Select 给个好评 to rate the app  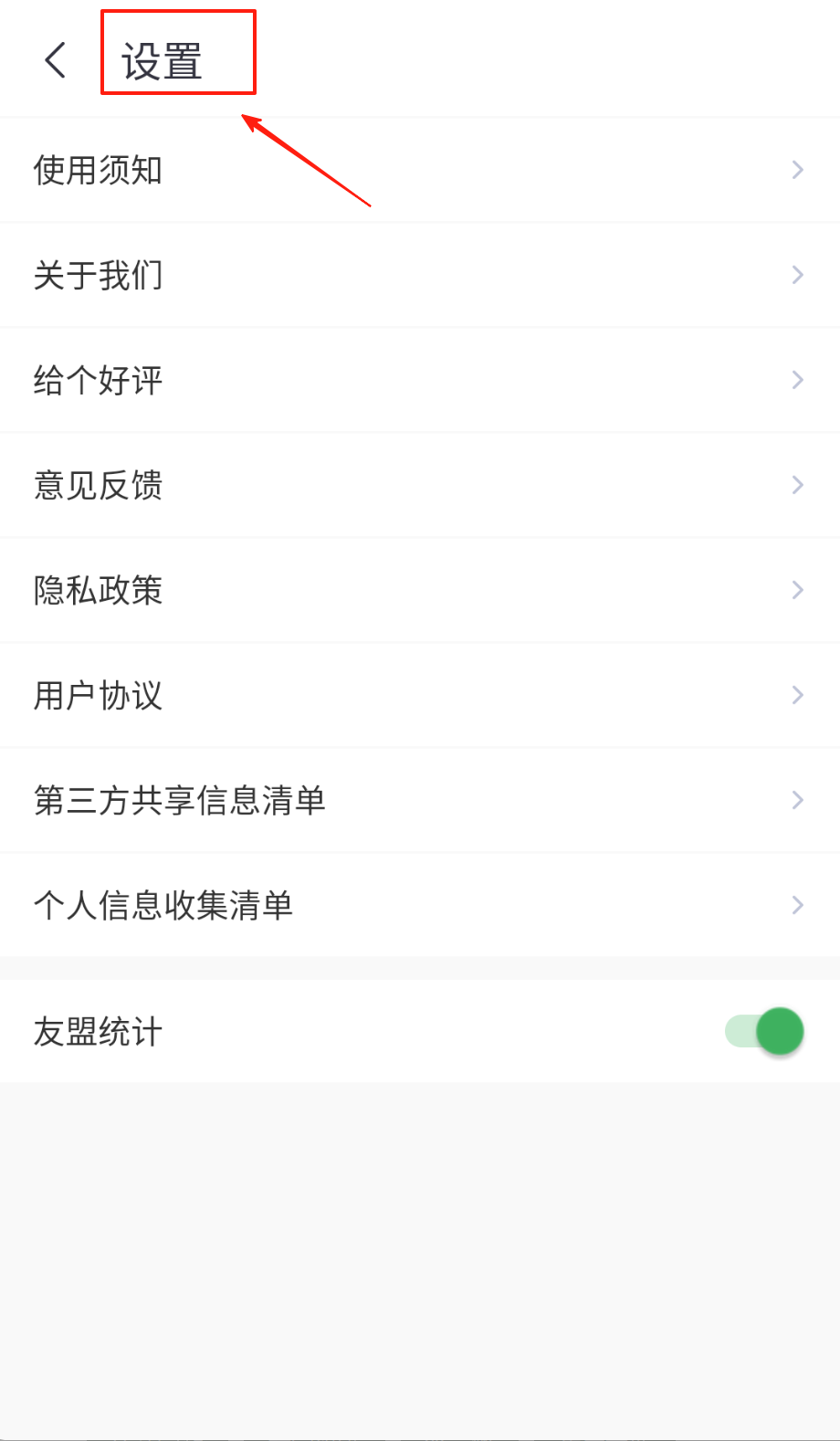point(420,380)
